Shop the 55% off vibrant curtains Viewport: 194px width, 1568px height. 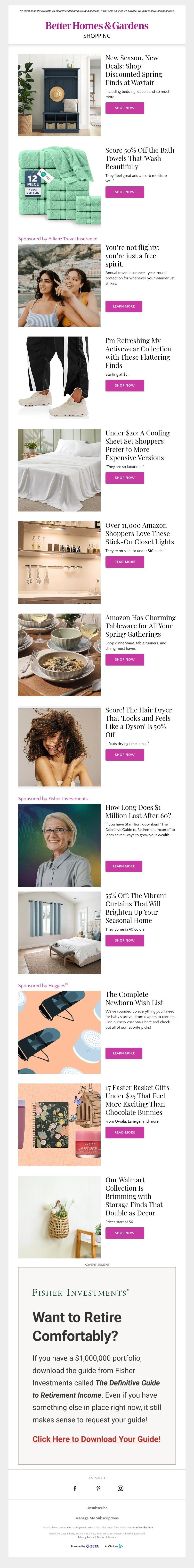[x=125, y=940]
